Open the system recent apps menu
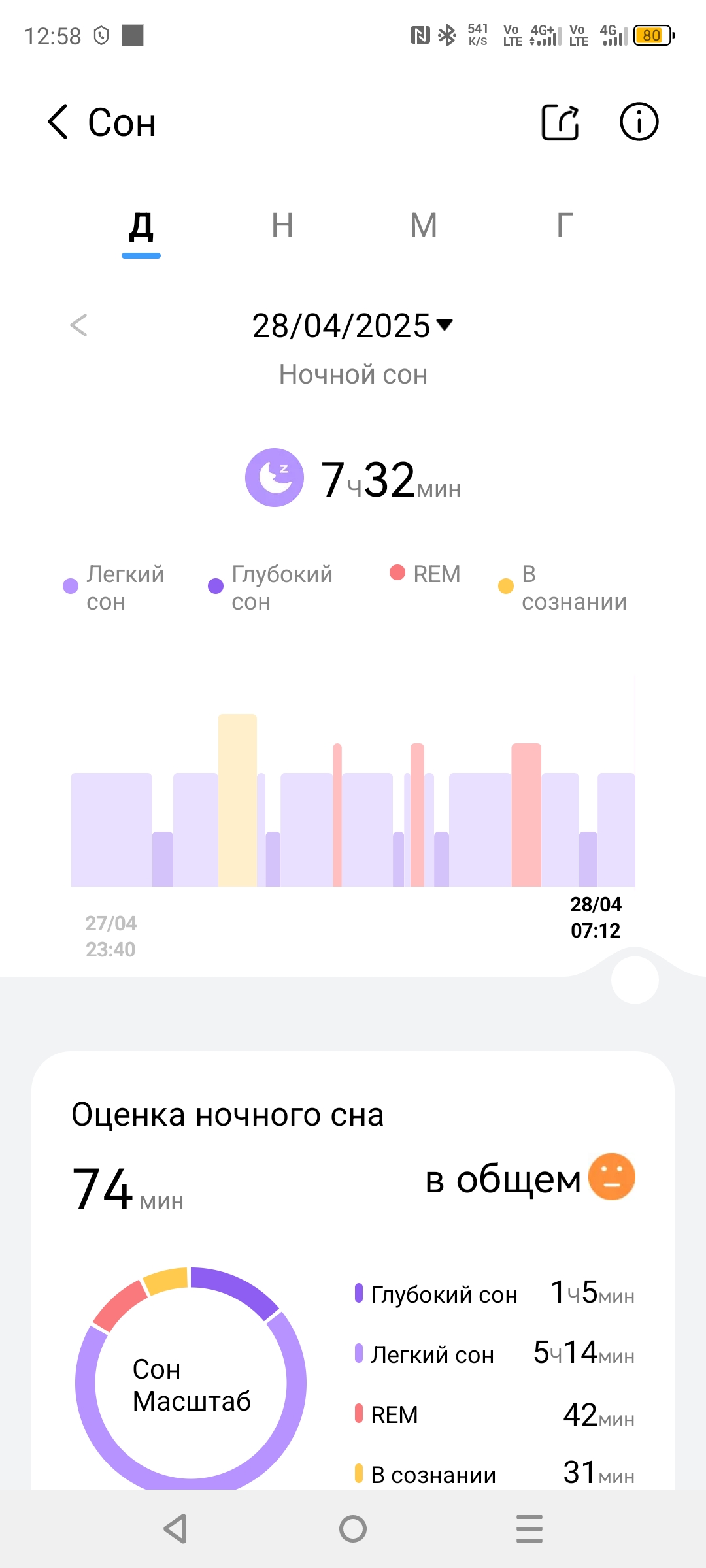This screenshot has height=1568, width=706. point(529,1529)
